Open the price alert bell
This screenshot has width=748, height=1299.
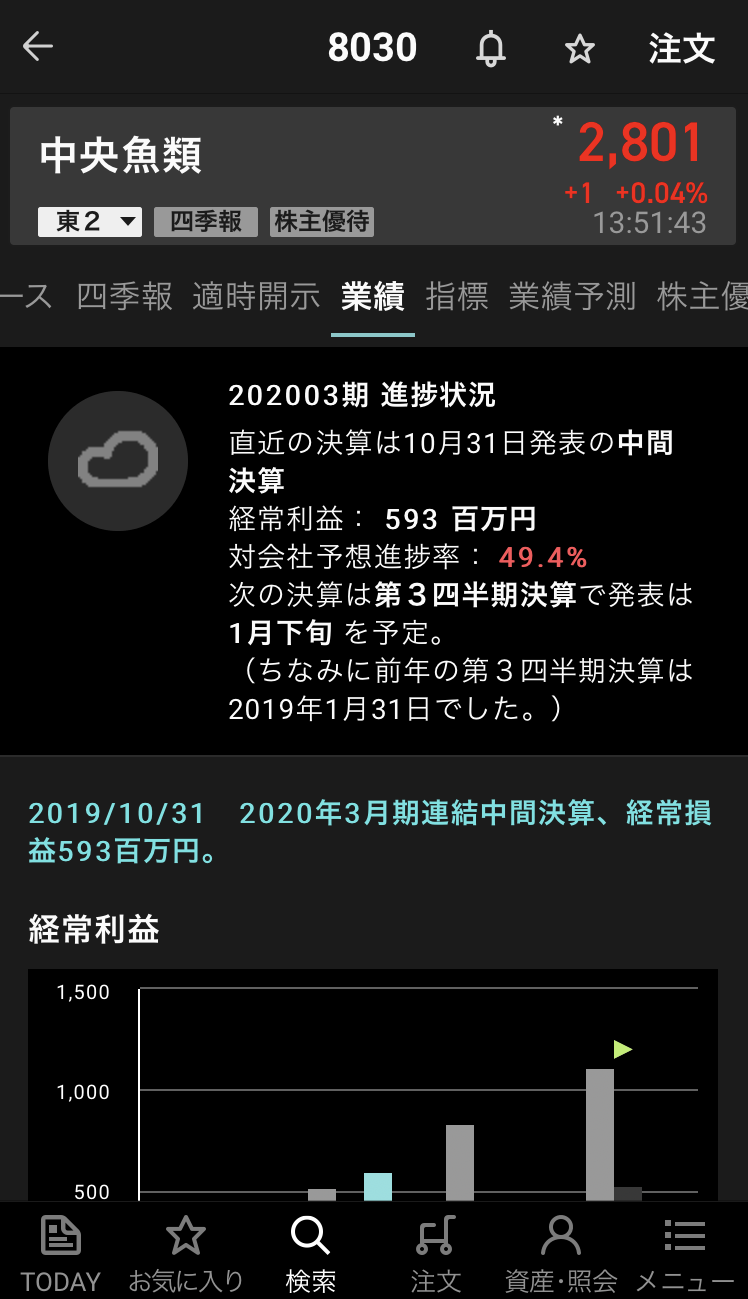pos(490,48)
